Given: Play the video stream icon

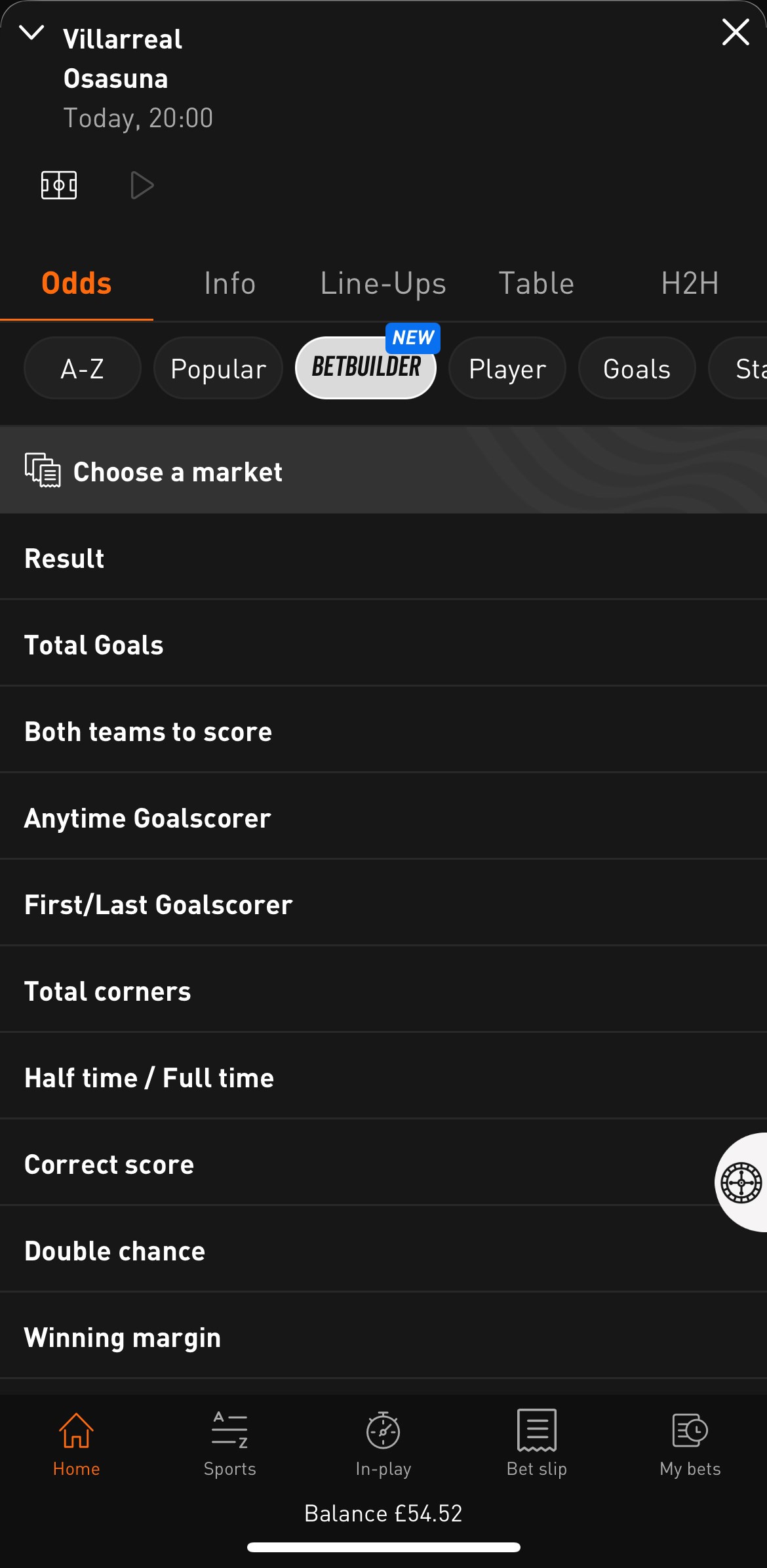Looking at the screenshot, I should coord(142,184).
